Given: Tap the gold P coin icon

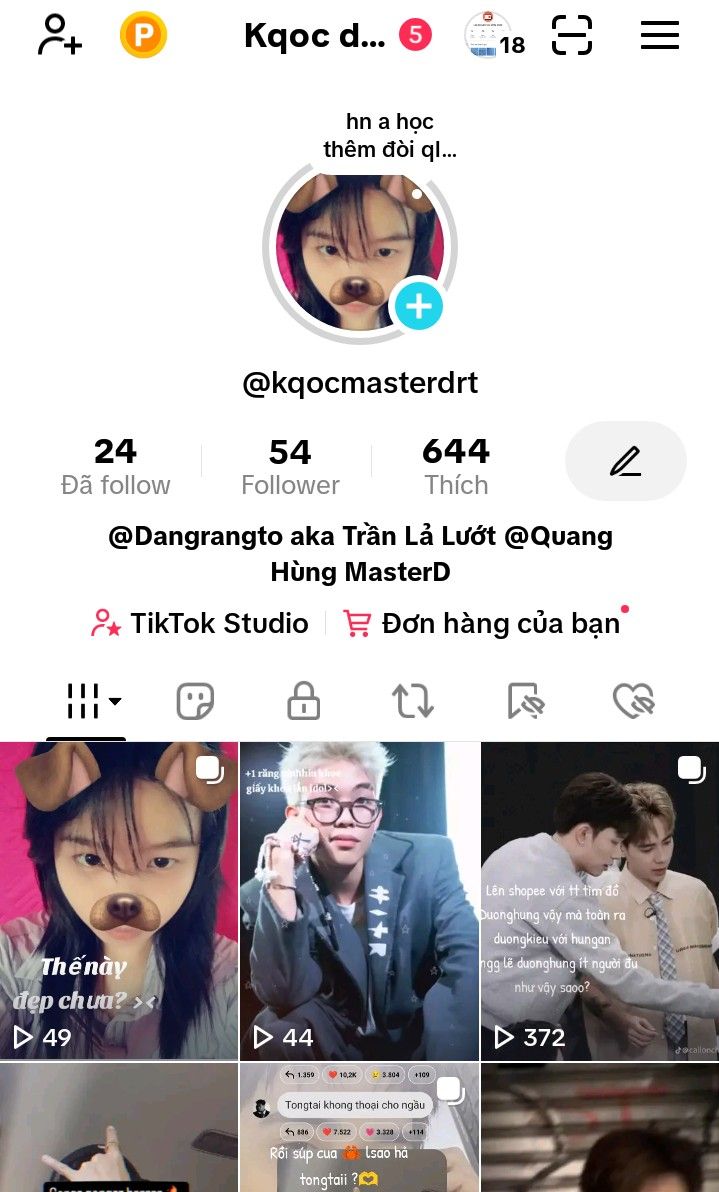Looking at the screenshot, I should 143,36.
